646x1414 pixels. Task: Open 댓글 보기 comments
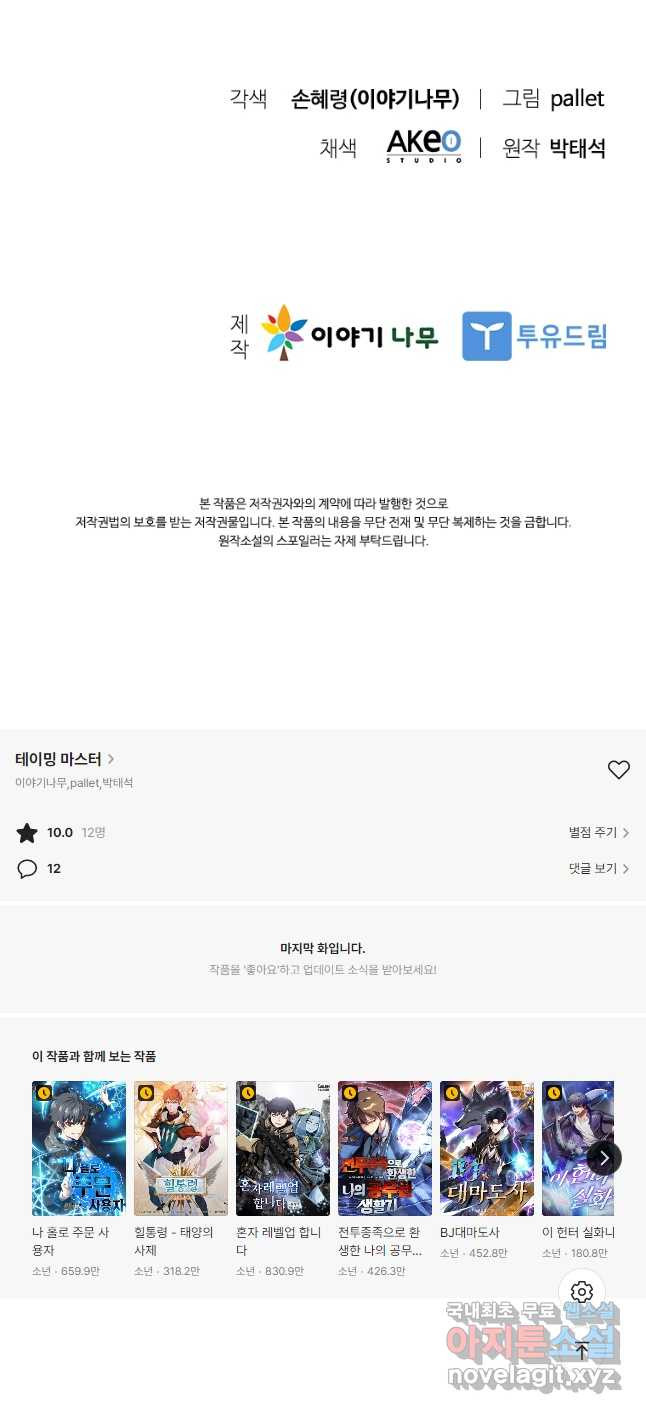point(598,868)
